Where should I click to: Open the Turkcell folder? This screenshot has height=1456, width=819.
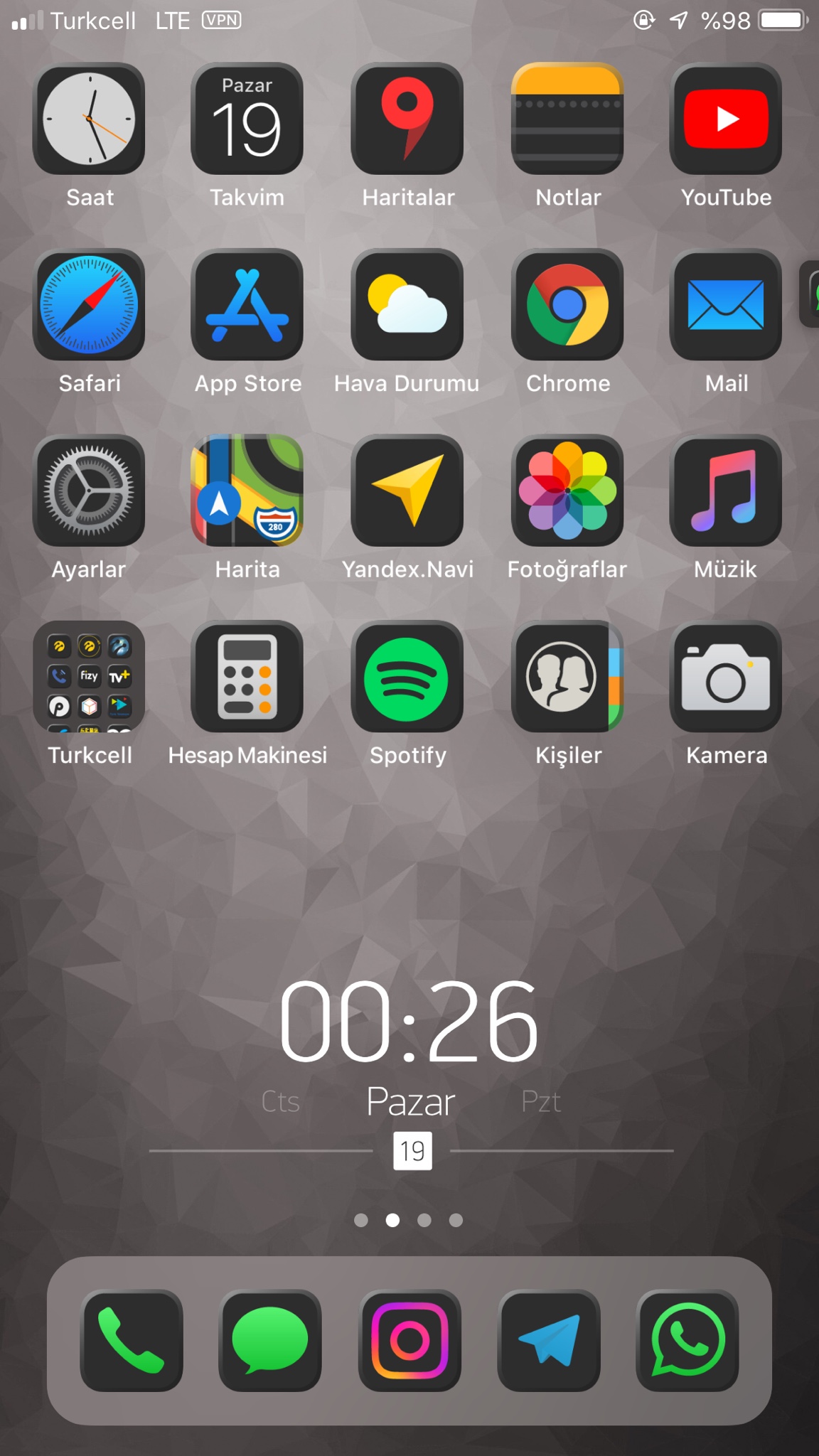[x=89, y=677]
